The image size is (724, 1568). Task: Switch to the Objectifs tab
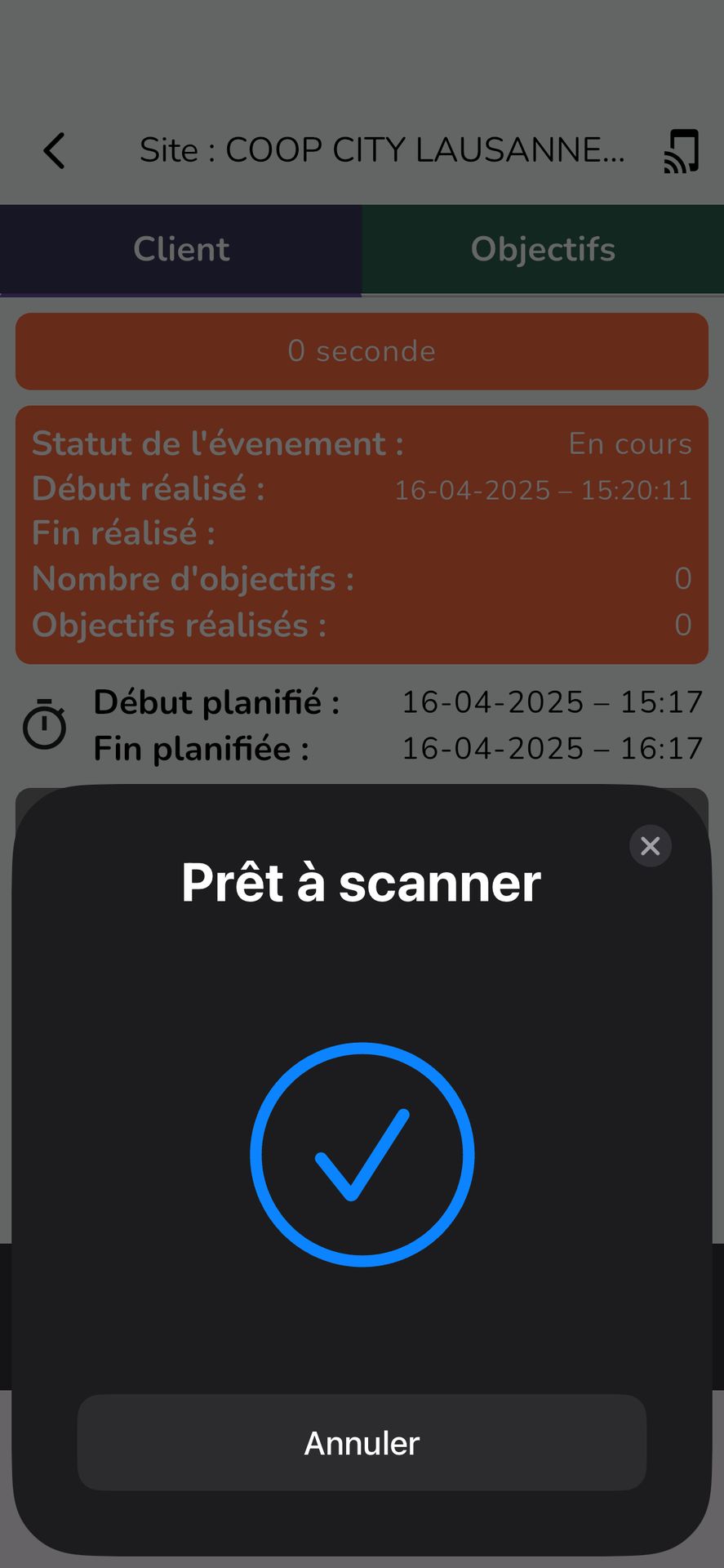[x=543, y=249]
